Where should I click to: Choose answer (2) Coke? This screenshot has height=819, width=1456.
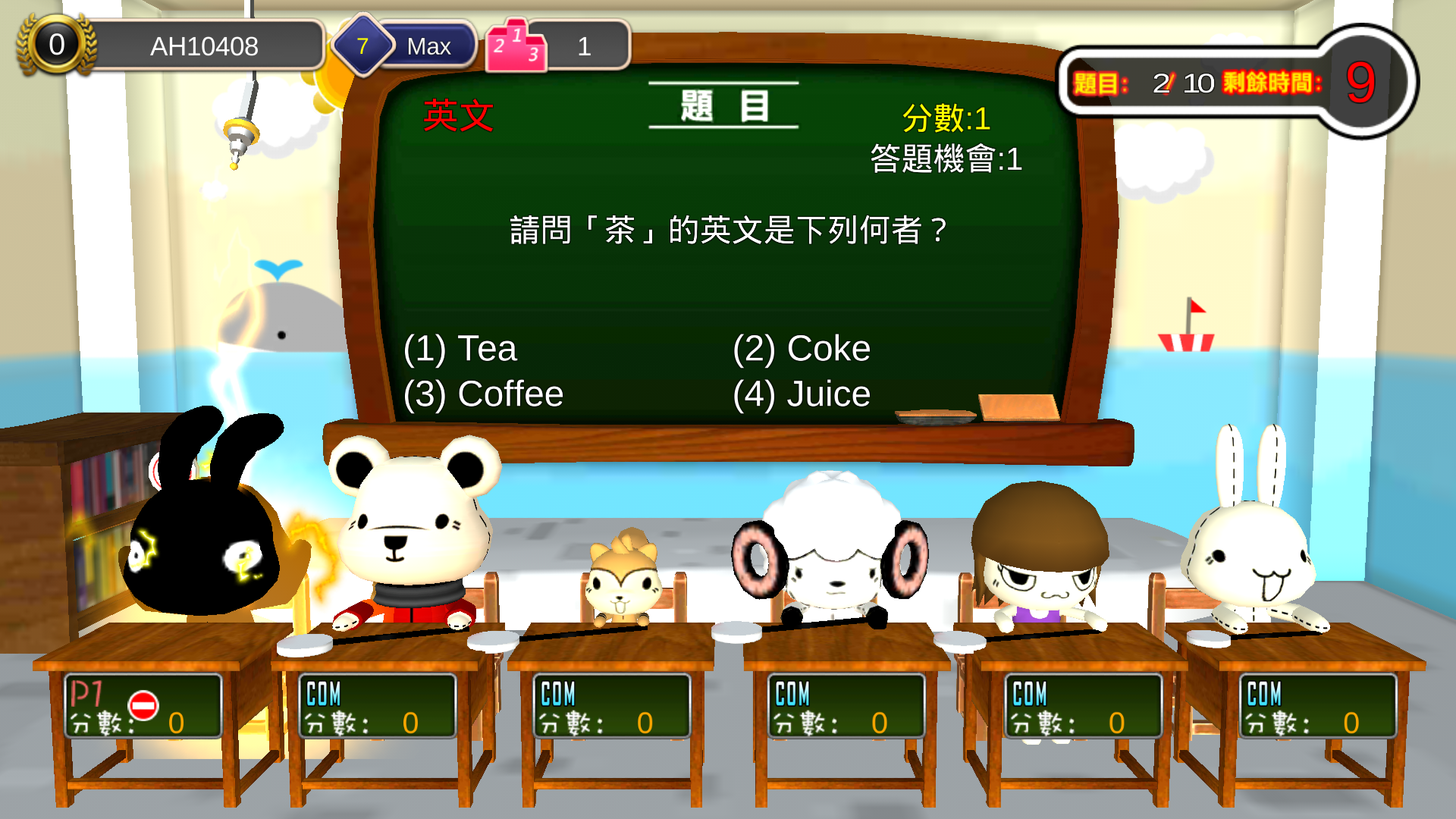pos(801,349)
